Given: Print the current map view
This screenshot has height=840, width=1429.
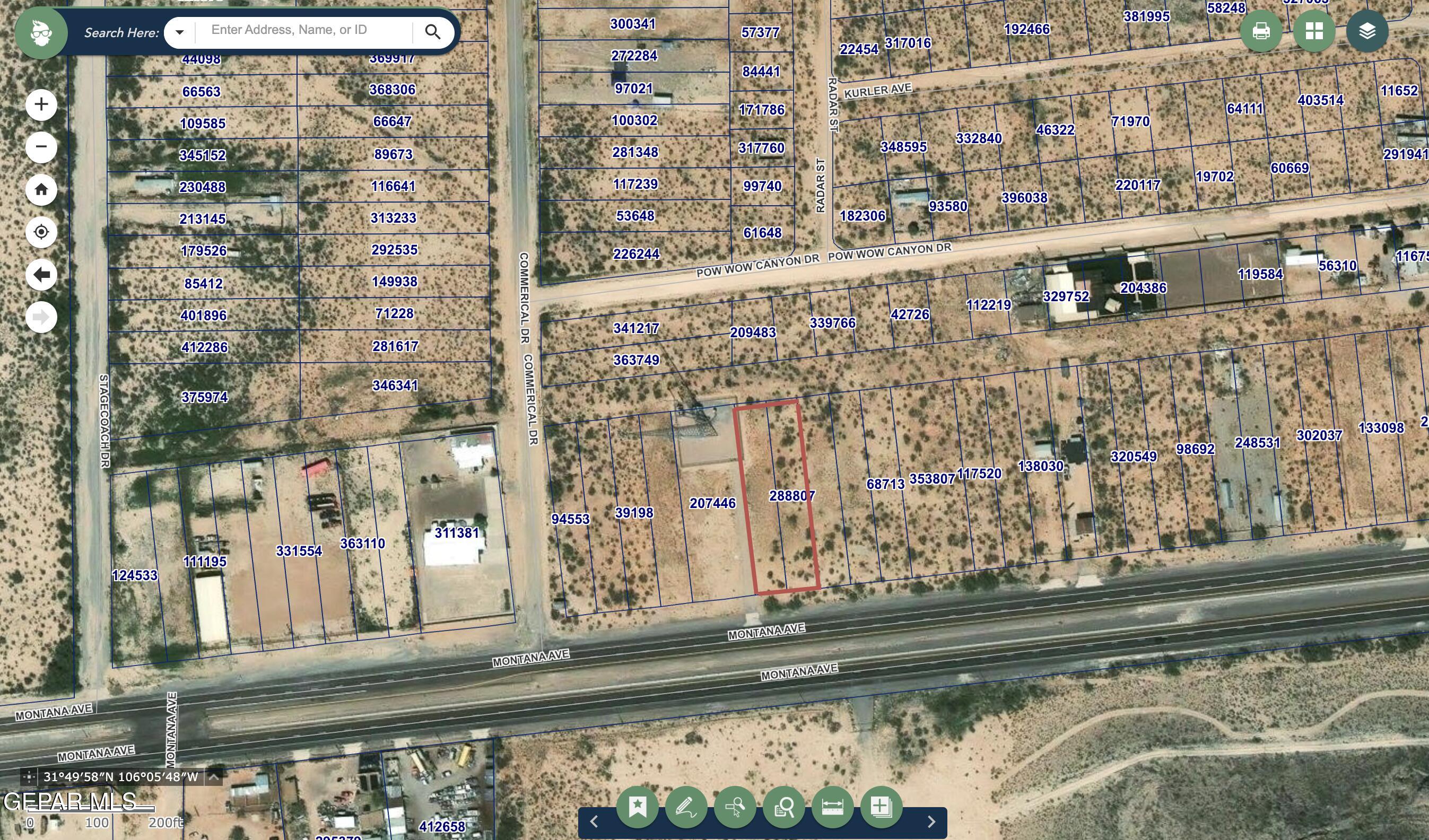Looking at the screenshot, I should 1260,31.
